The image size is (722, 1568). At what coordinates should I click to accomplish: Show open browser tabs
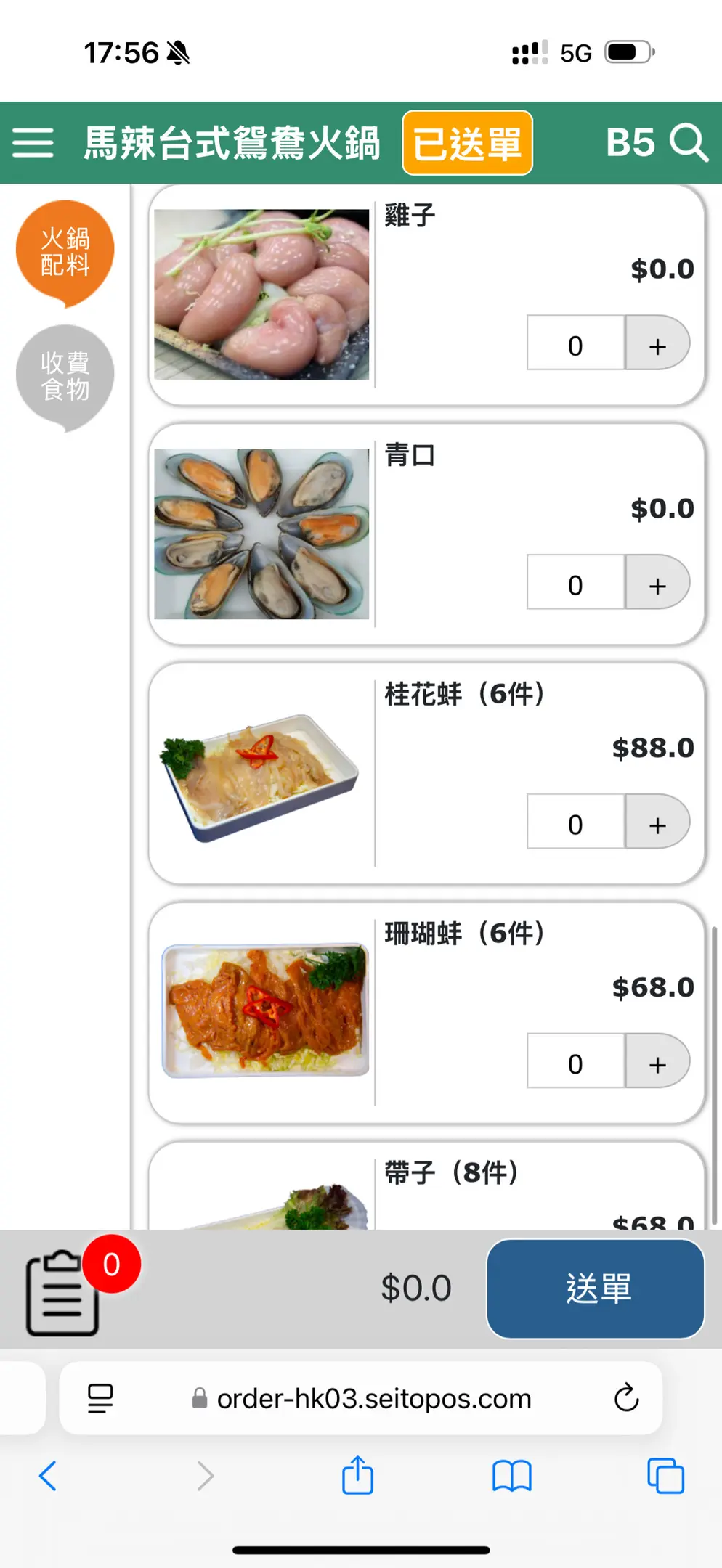pos(665,1476)
